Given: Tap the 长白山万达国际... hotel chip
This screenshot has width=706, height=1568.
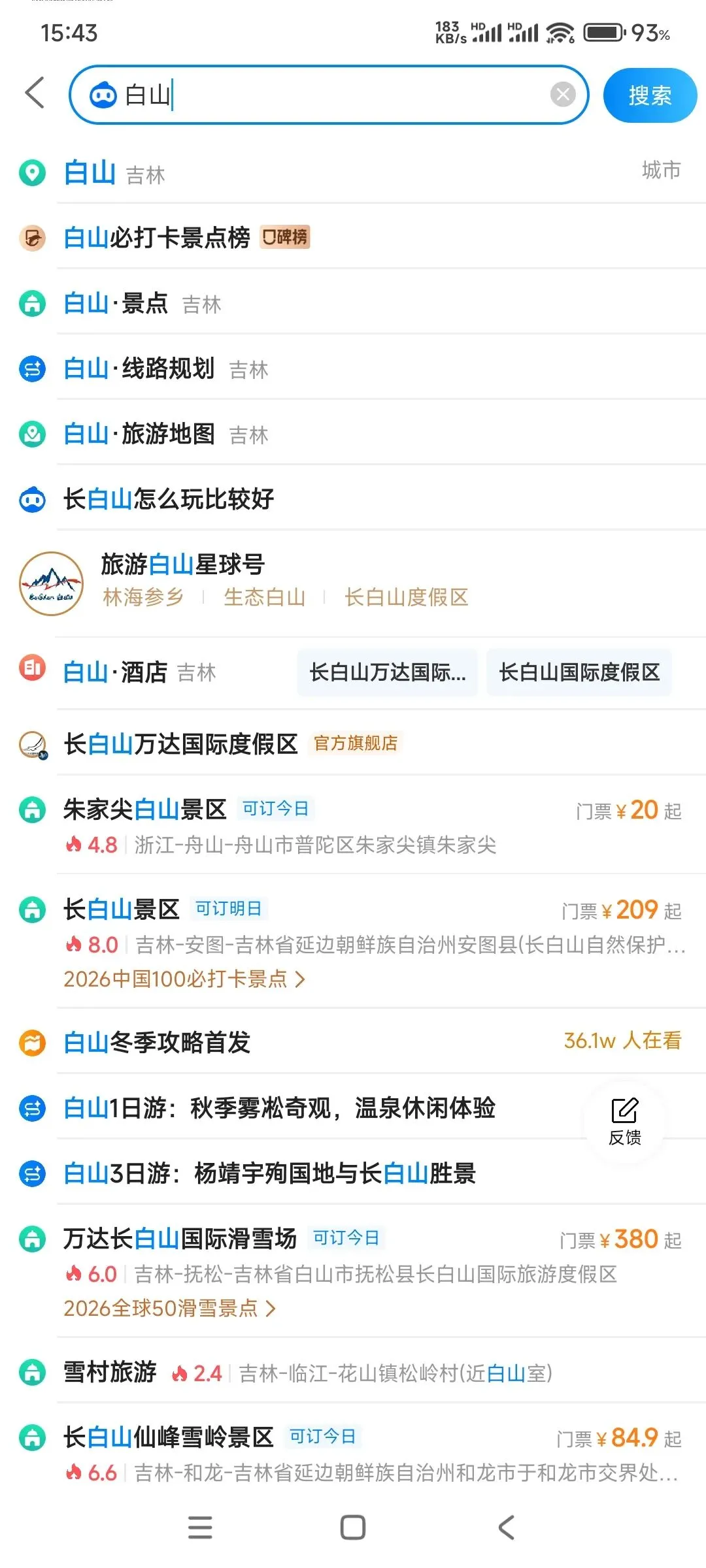Looking at the screenshot, I should (388, 672).
